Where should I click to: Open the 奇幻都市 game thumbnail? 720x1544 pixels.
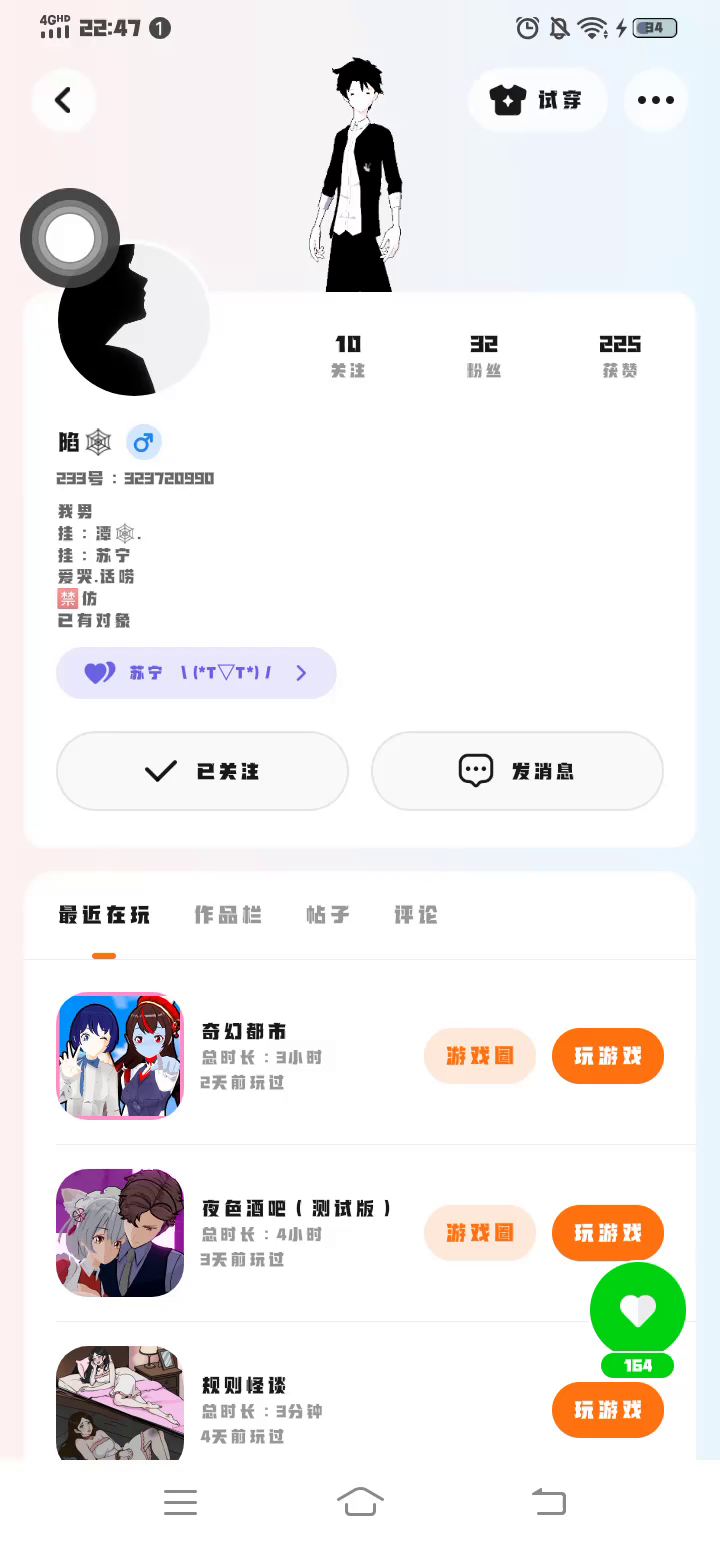(120, 1056)
